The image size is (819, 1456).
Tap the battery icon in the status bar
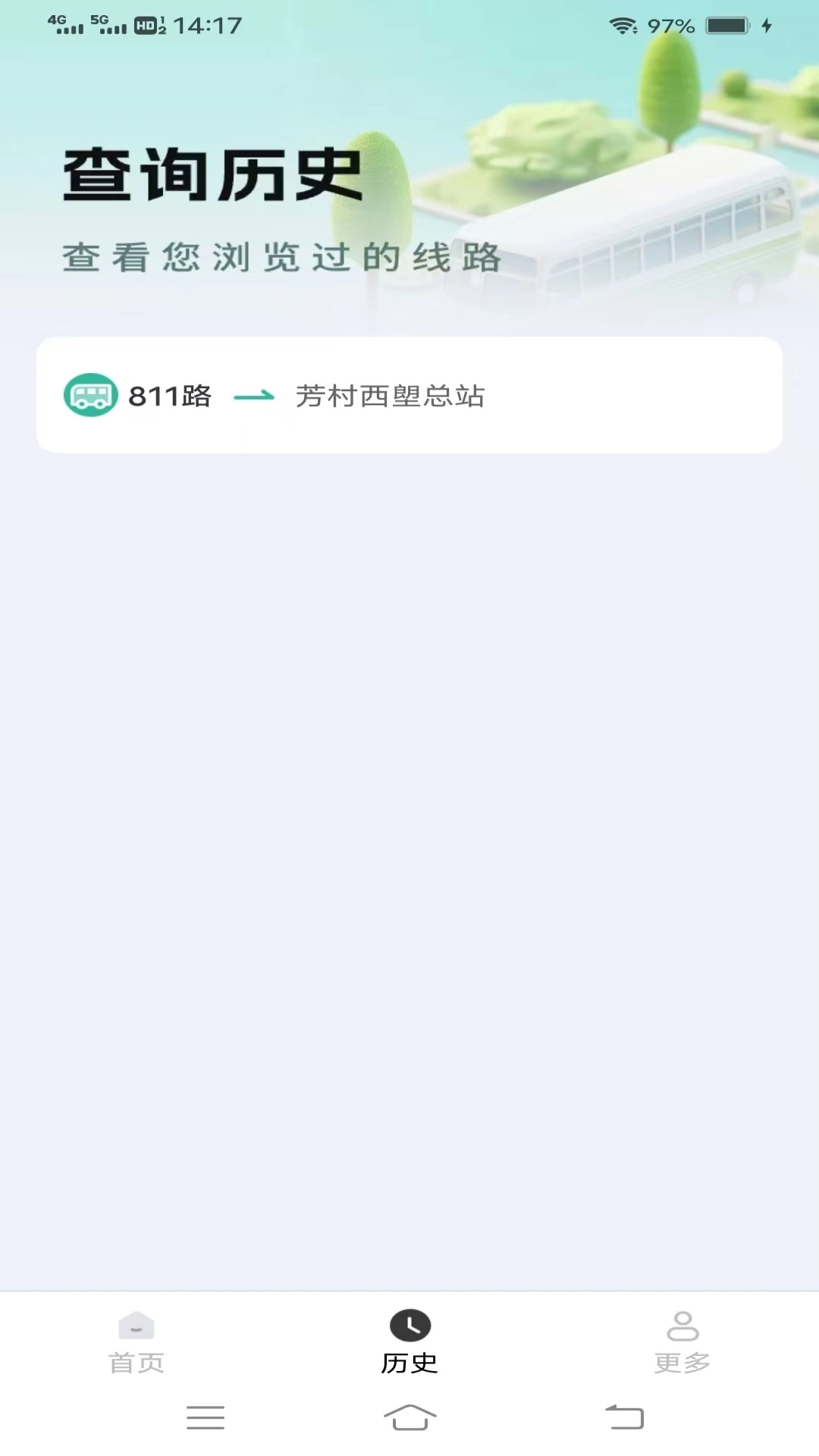tap(726, 24)
